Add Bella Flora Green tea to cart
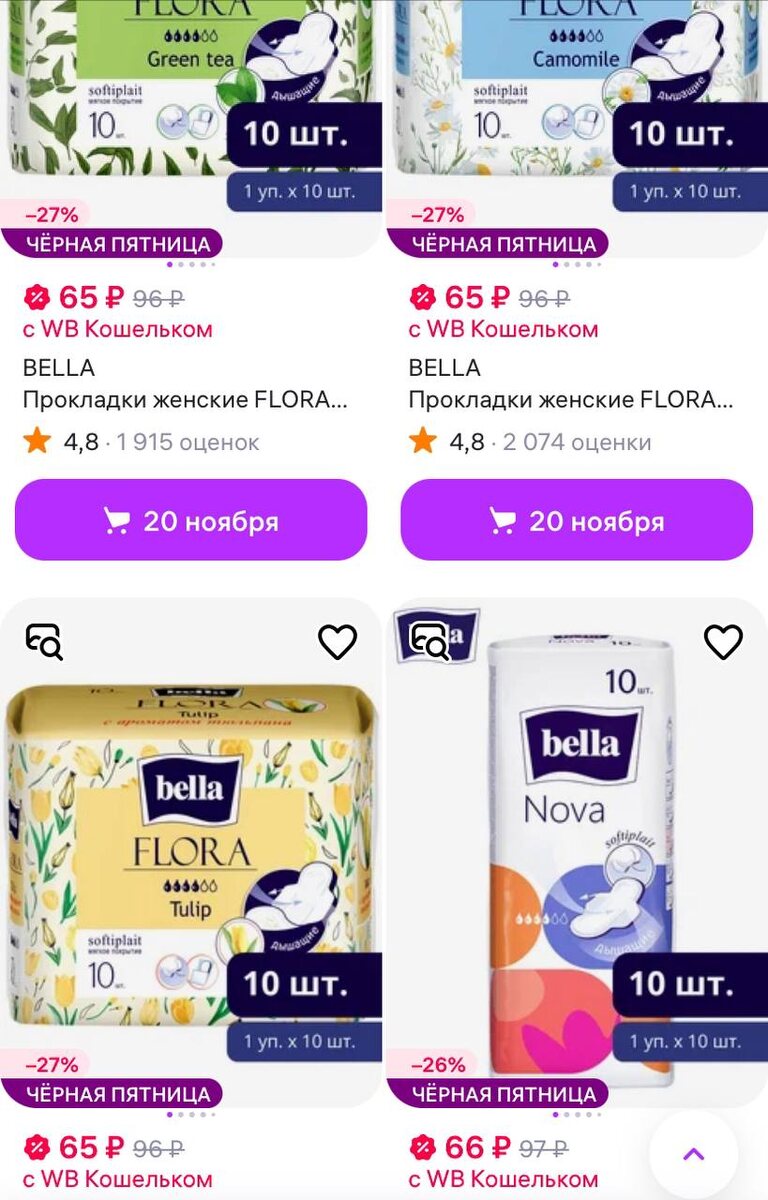The width and height of the screenshot is (768, 1200). [191, 520]
